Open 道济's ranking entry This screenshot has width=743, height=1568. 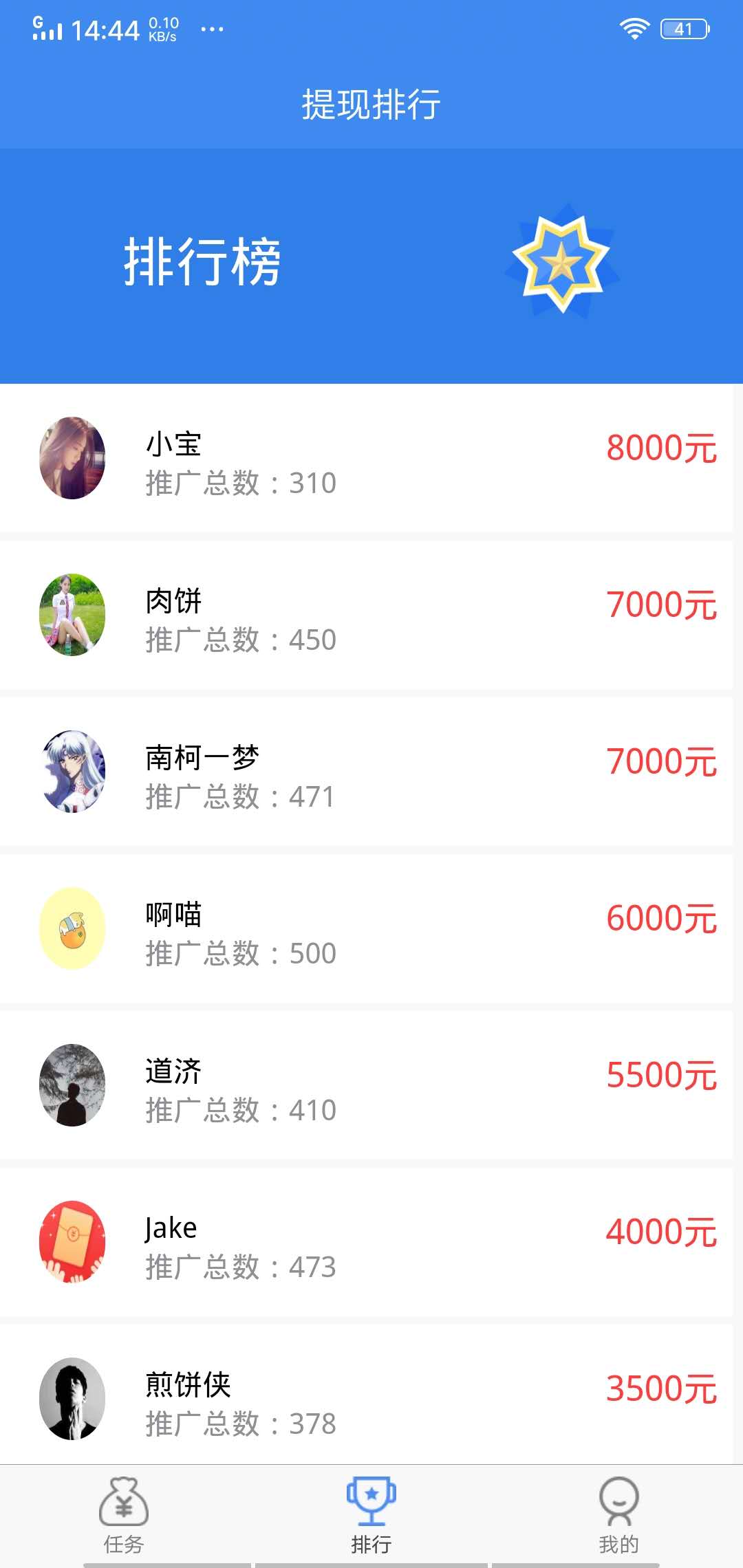[371, 1085]
